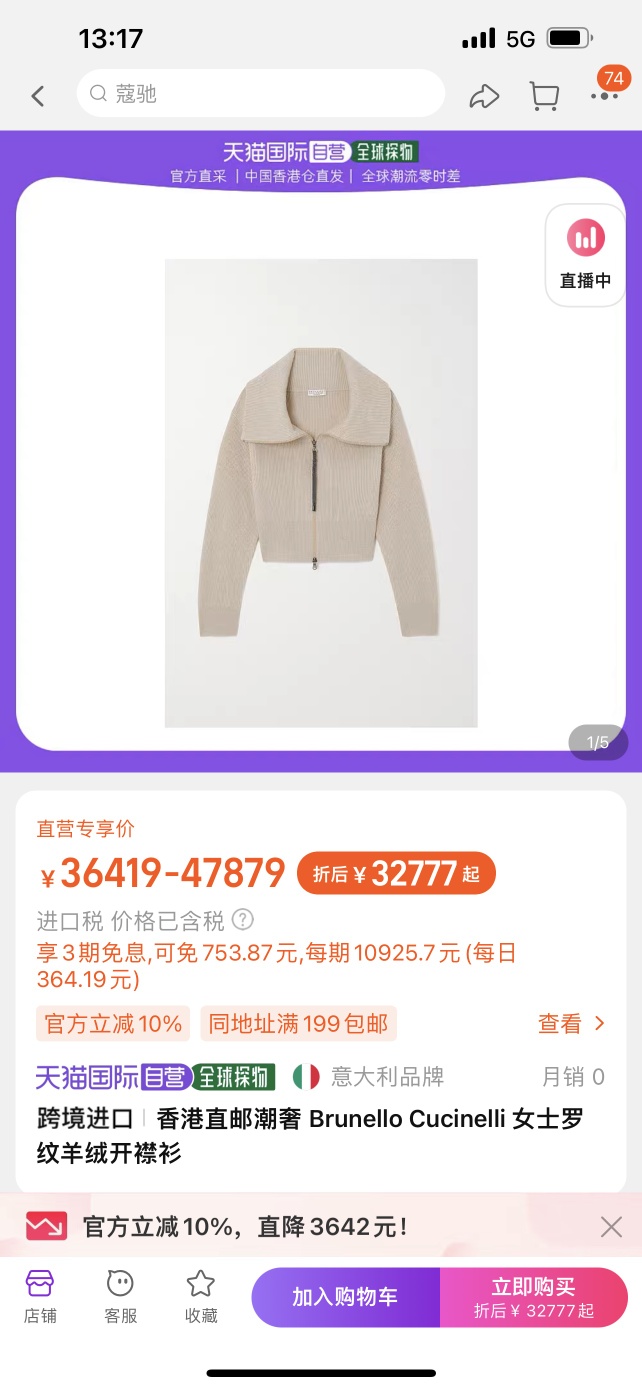
Task: Open the 店铺 store page
Action: click(40, 1297)
